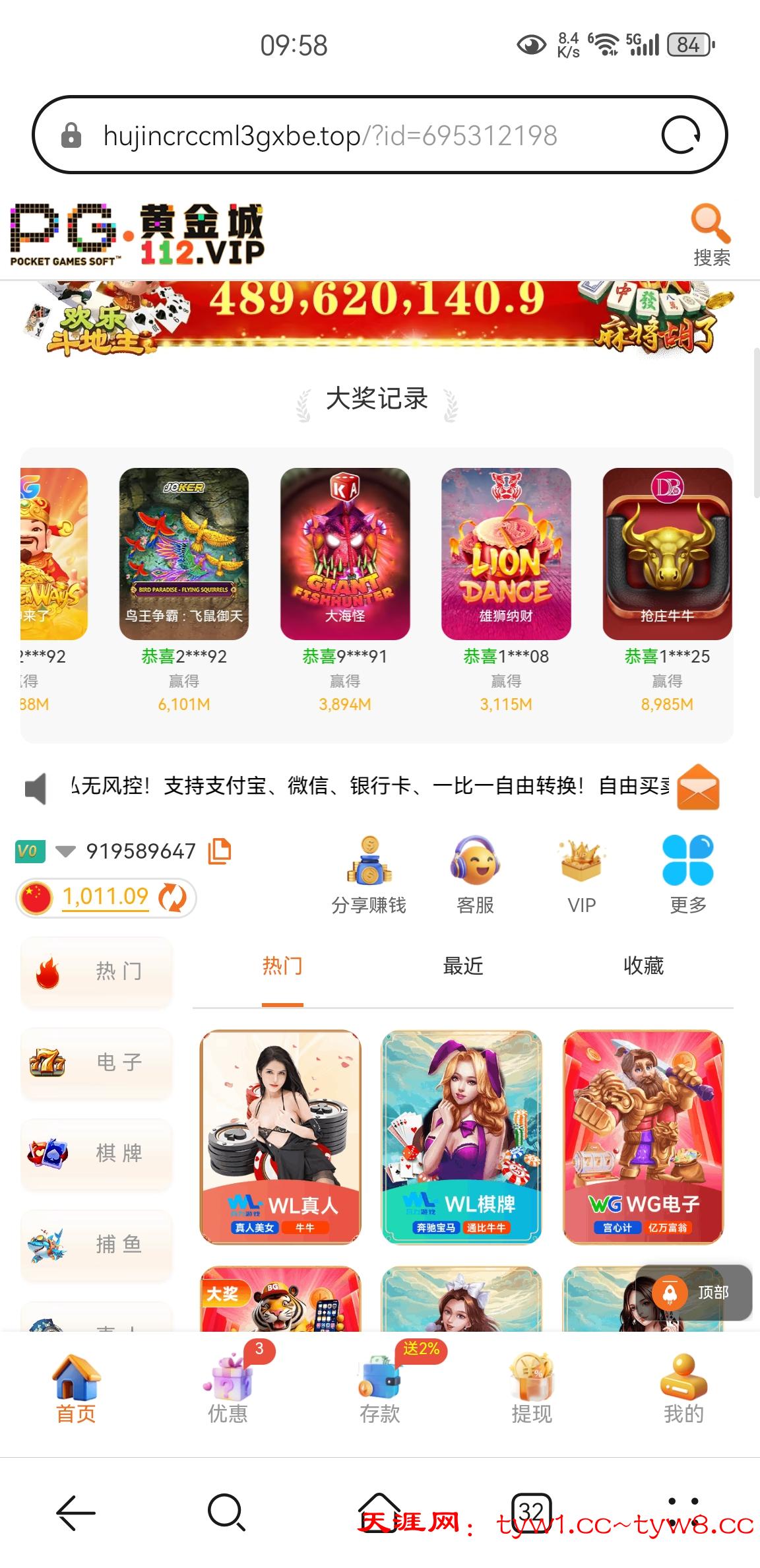Open the 搜索 search icon

(x=711, y=234)
